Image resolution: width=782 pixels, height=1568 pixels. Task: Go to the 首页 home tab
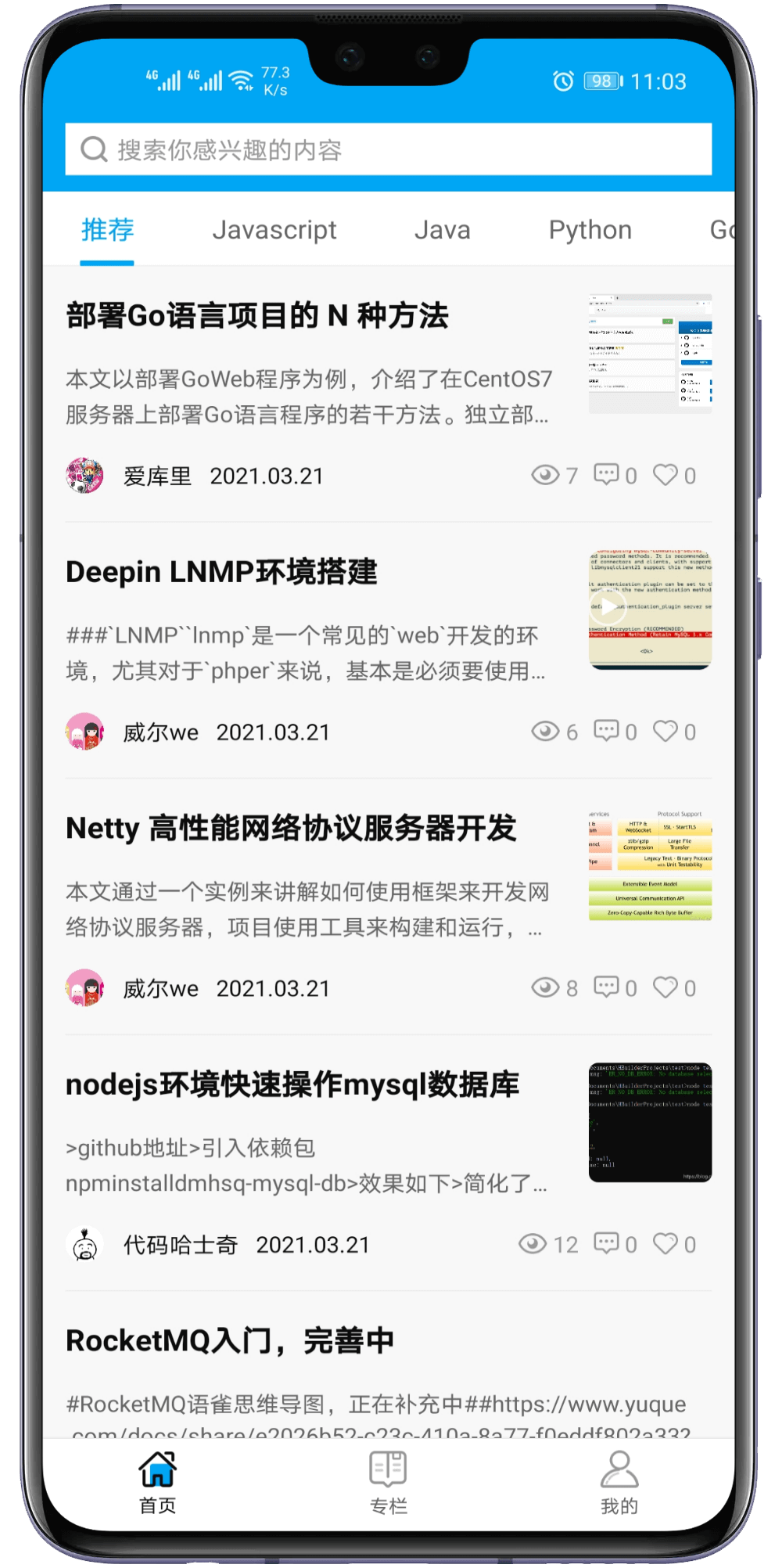click(x=157, y=1482)
